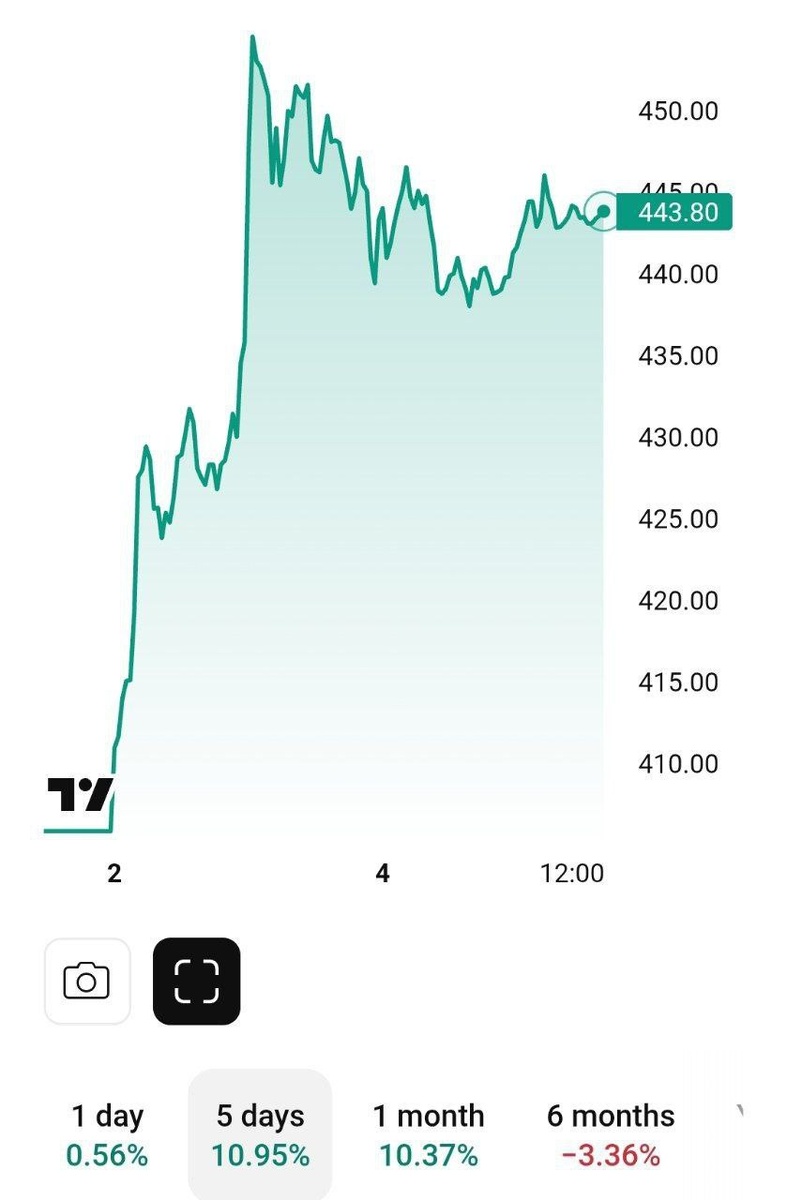Select the 5 days range

pyautogui.click(x=260, y=1135)
